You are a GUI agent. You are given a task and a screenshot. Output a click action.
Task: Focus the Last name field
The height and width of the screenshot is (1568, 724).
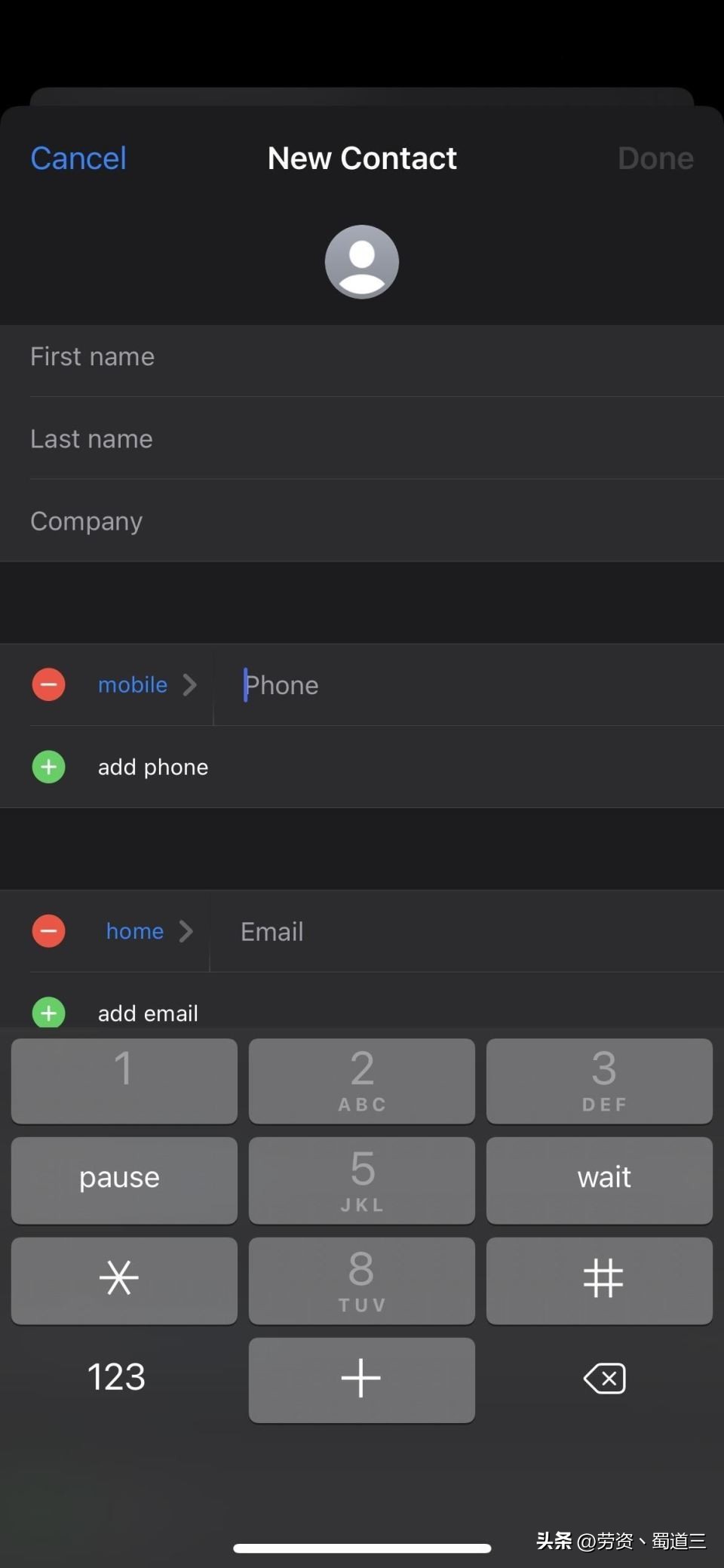coord(362,439)
